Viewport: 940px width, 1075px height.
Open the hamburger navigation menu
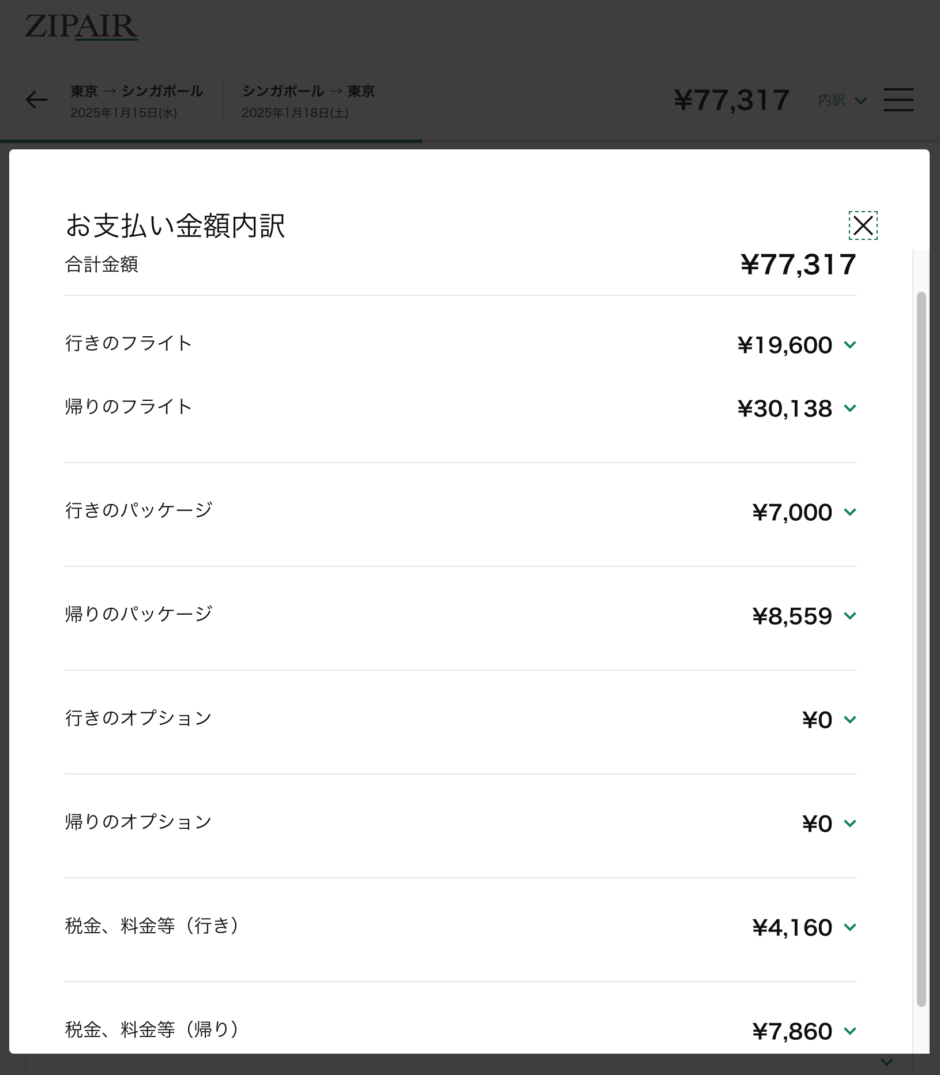[898, 100]
